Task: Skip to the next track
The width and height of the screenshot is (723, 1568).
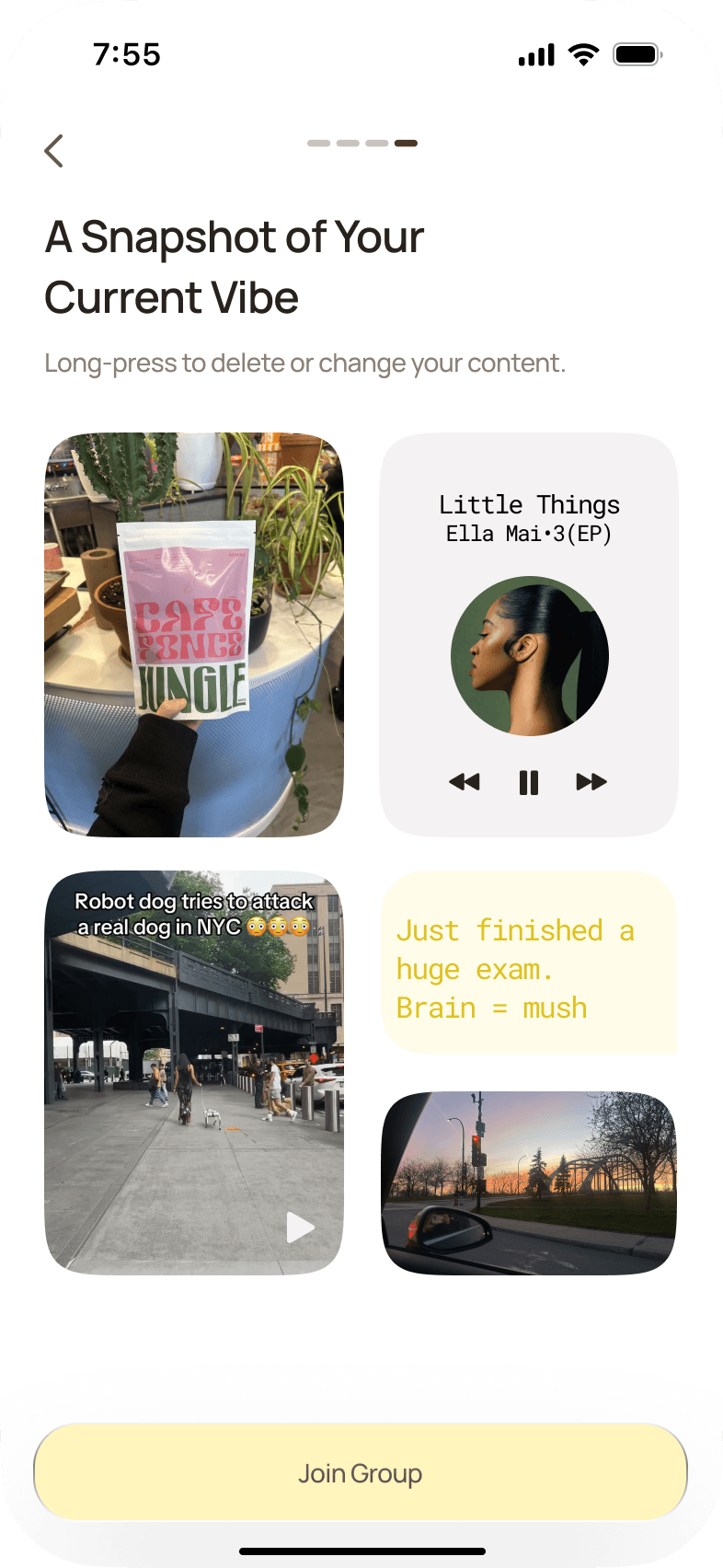Action: [x=591, y=782]
